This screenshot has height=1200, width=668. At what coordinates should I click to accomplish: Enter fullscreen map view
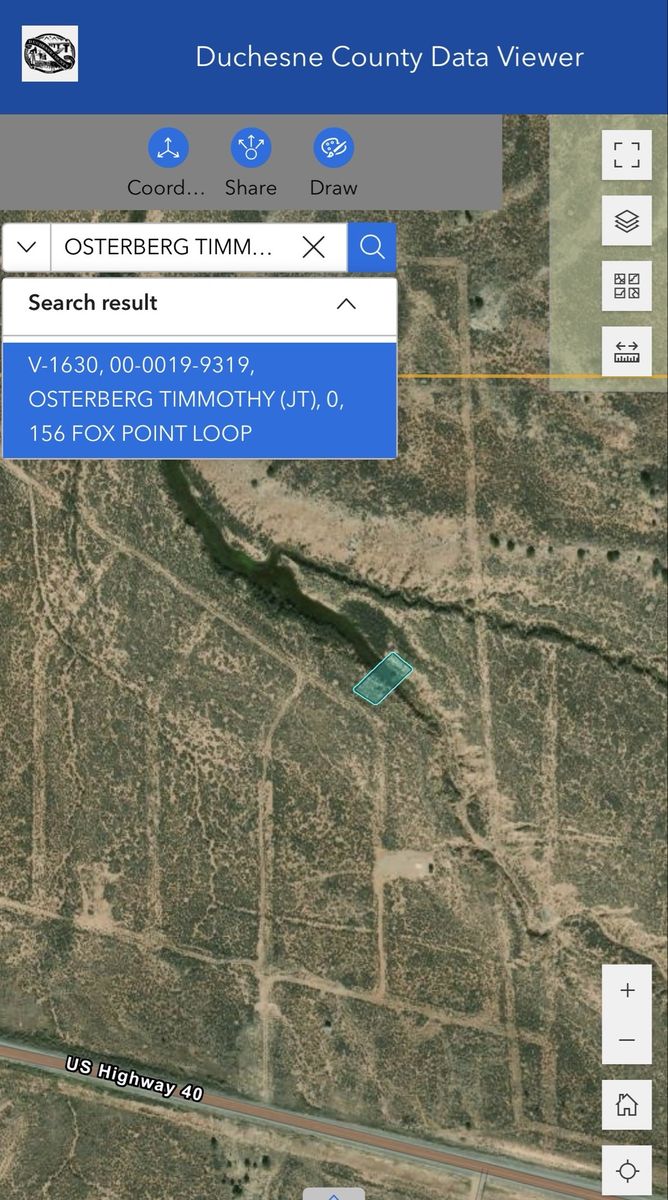pyautogui.click(x=627, y=155)
